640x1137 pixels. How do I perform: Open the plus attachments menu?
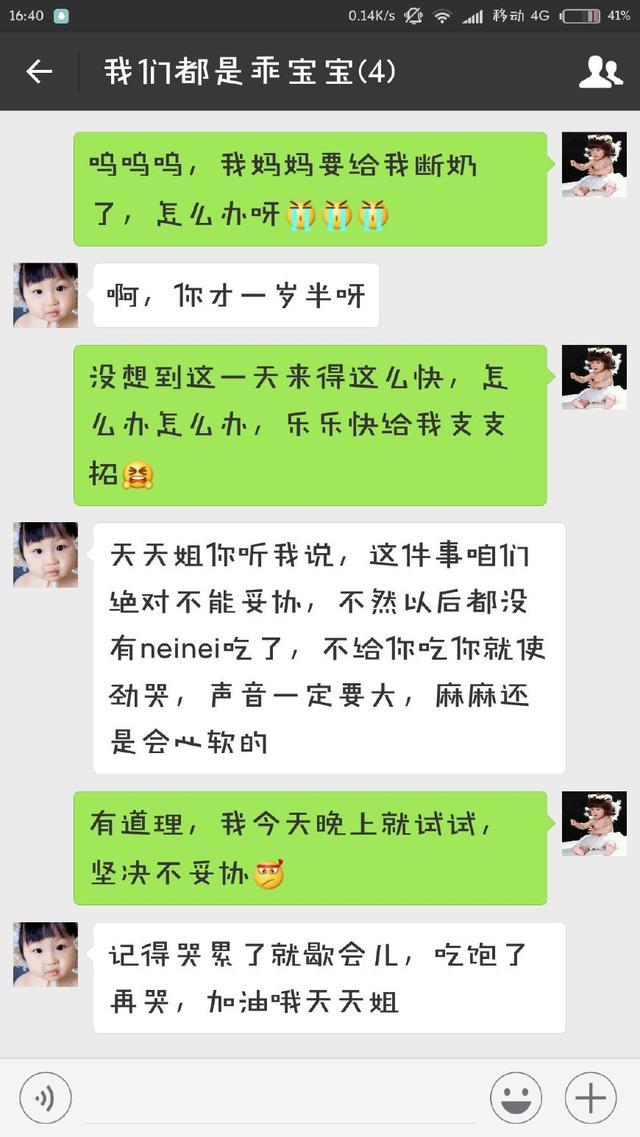(591, 1098)
